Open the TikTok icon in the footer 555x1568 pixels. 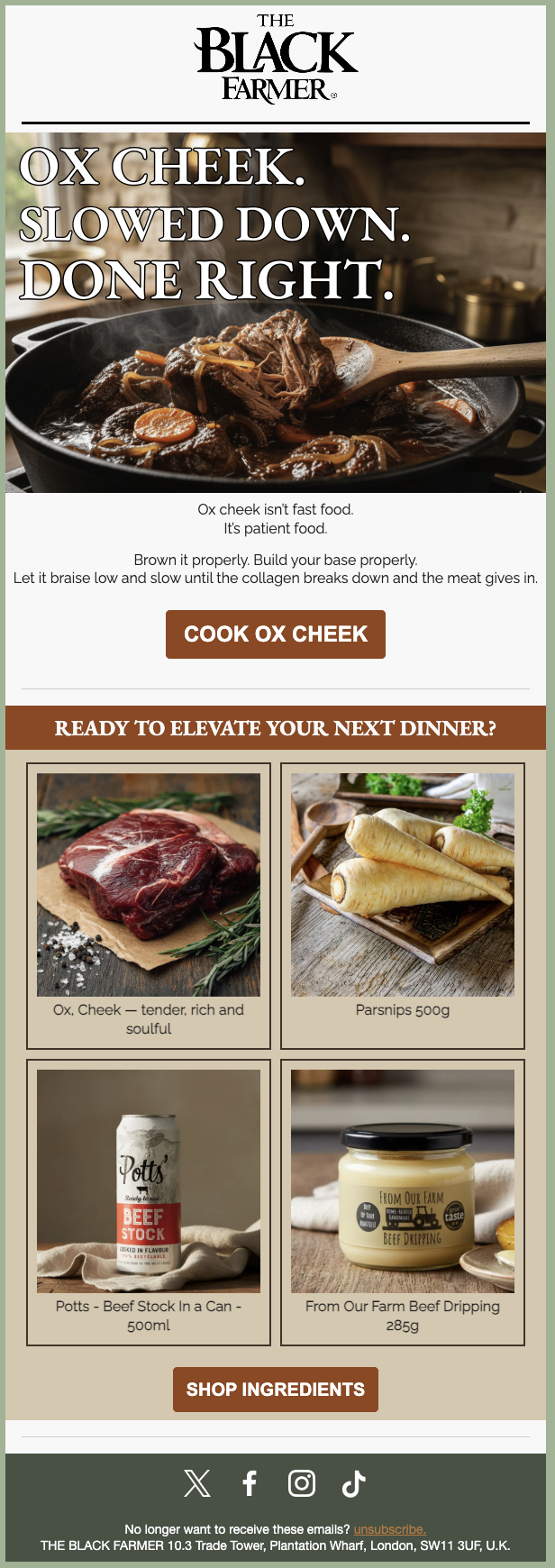[x=354, y=1483]
